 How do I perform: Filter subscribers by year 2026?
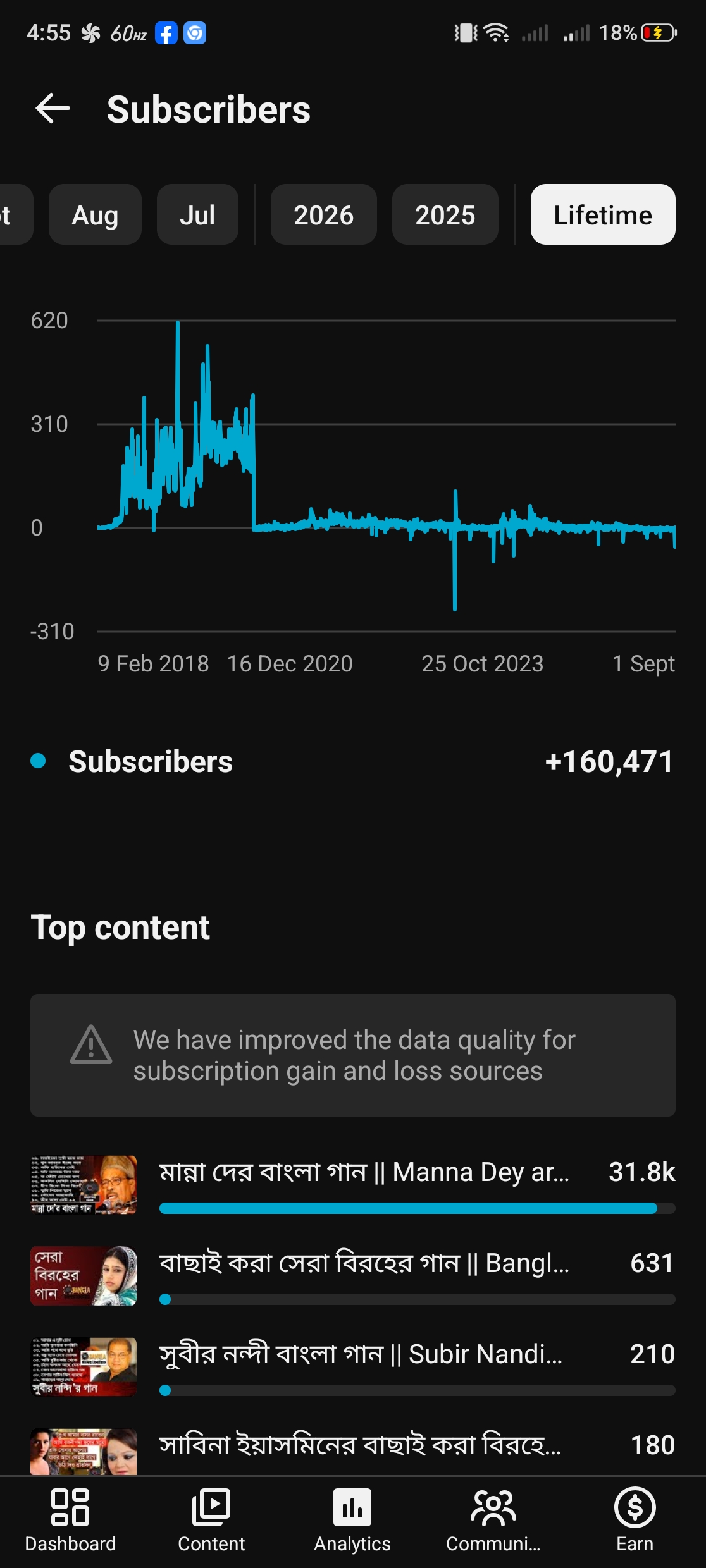click(x=324, y=215)
